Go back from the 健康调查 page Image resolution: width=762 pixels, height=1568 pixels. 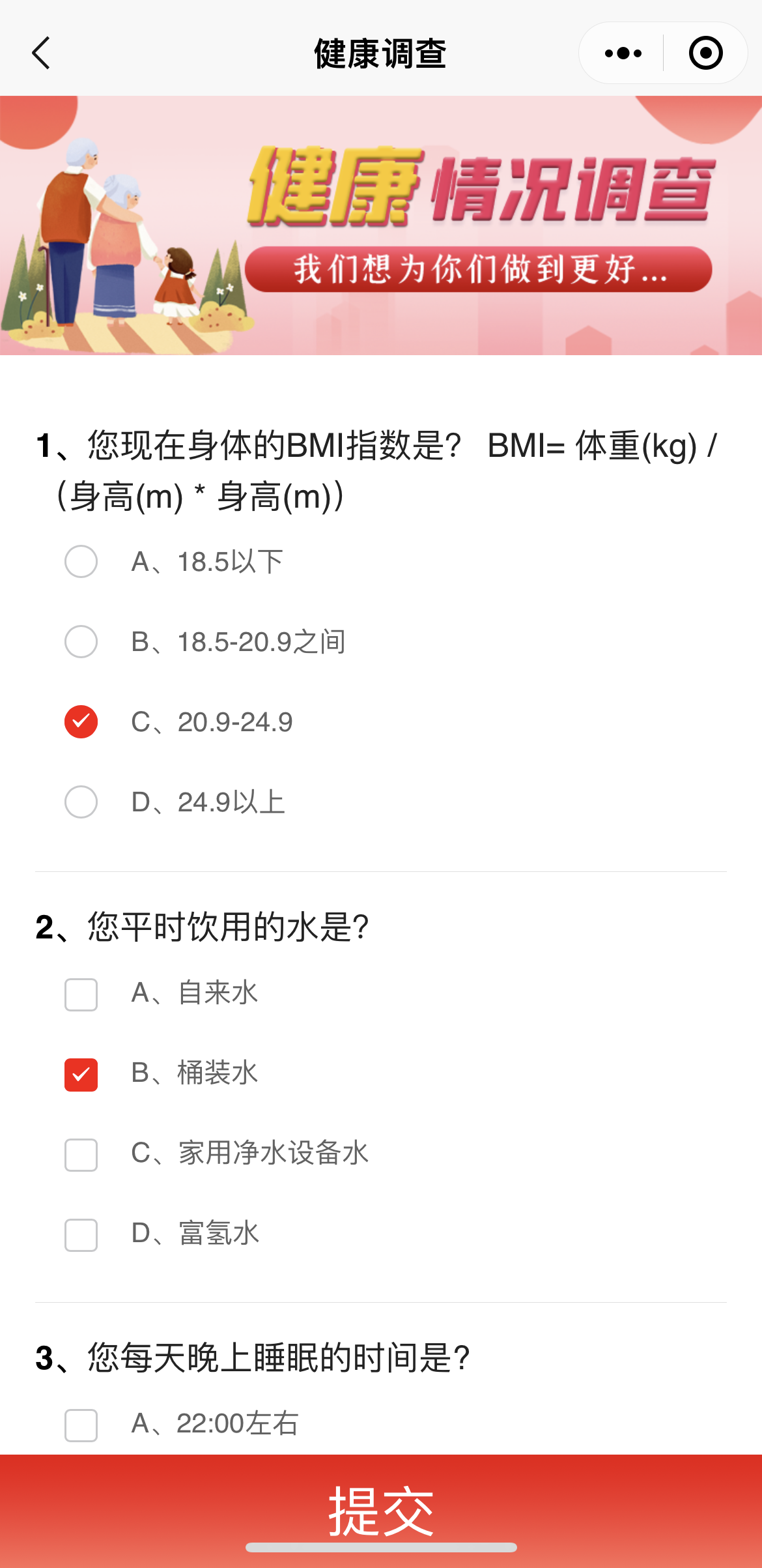pyautogui.click(x=41, y=53)
